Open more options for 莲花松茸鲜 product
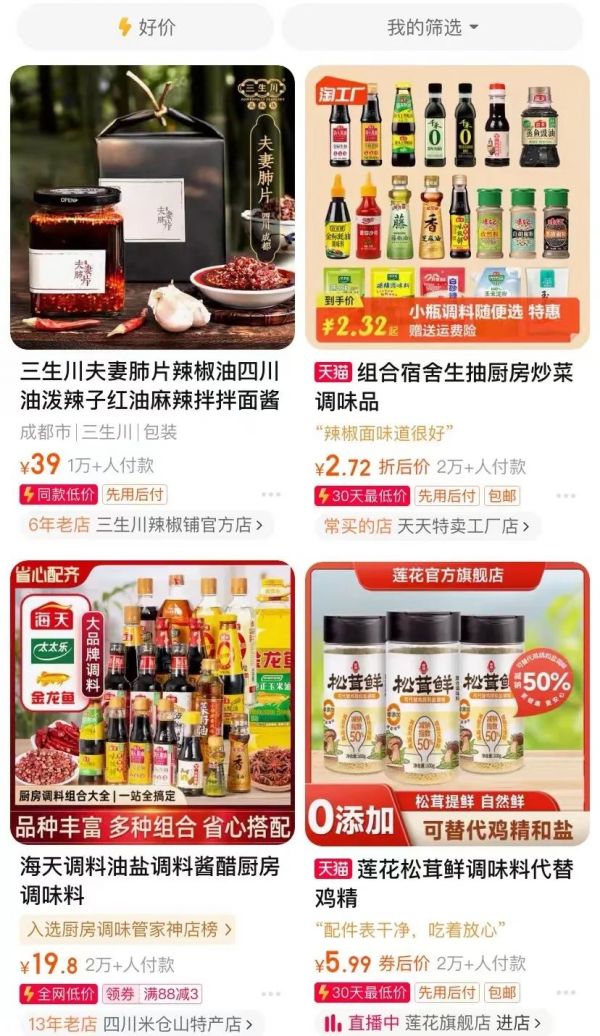The height and width of the screenshot is (1036, 600). click(566, 994)
